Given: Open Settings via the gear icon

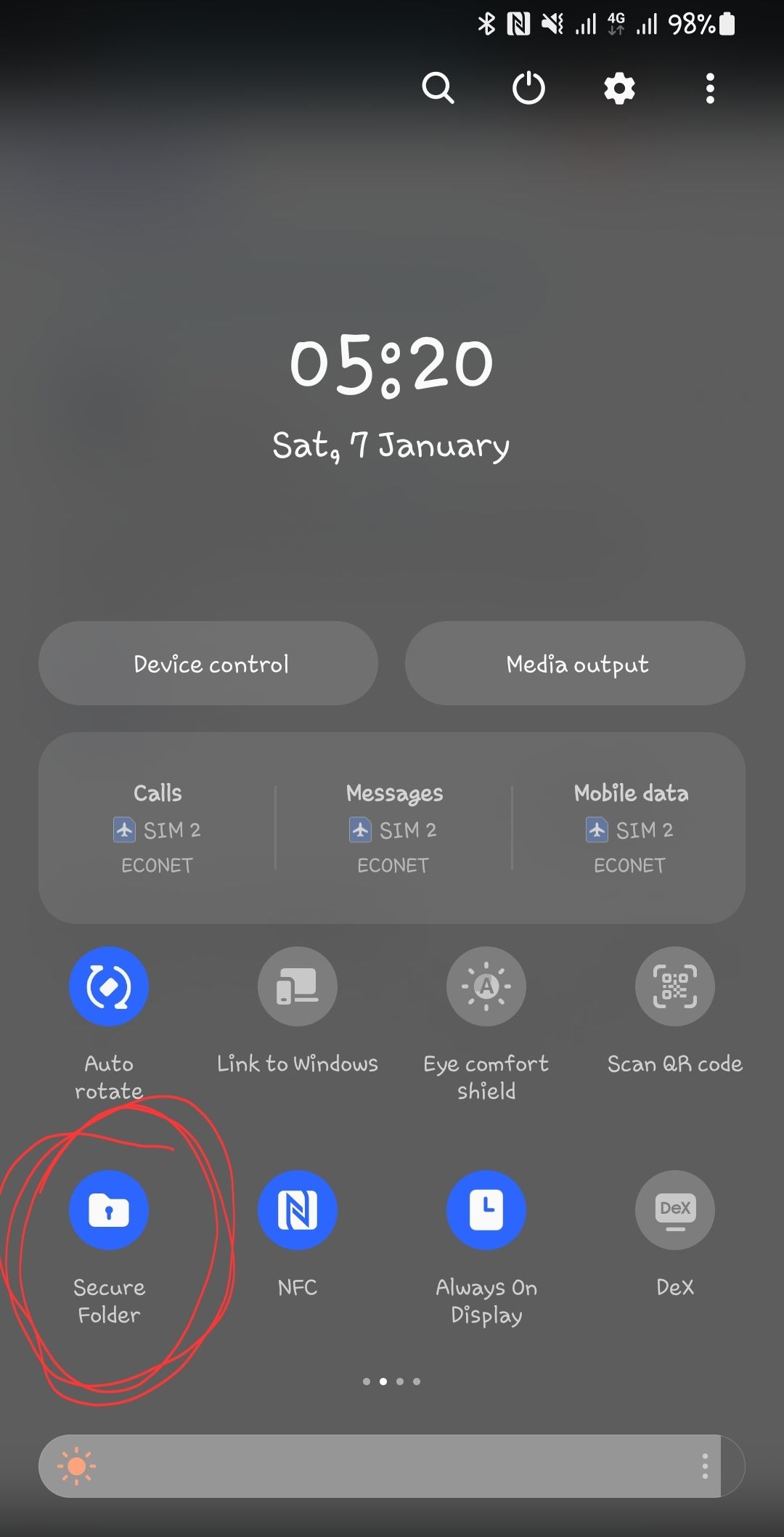Looking at the screenshot, I should 618,88.
